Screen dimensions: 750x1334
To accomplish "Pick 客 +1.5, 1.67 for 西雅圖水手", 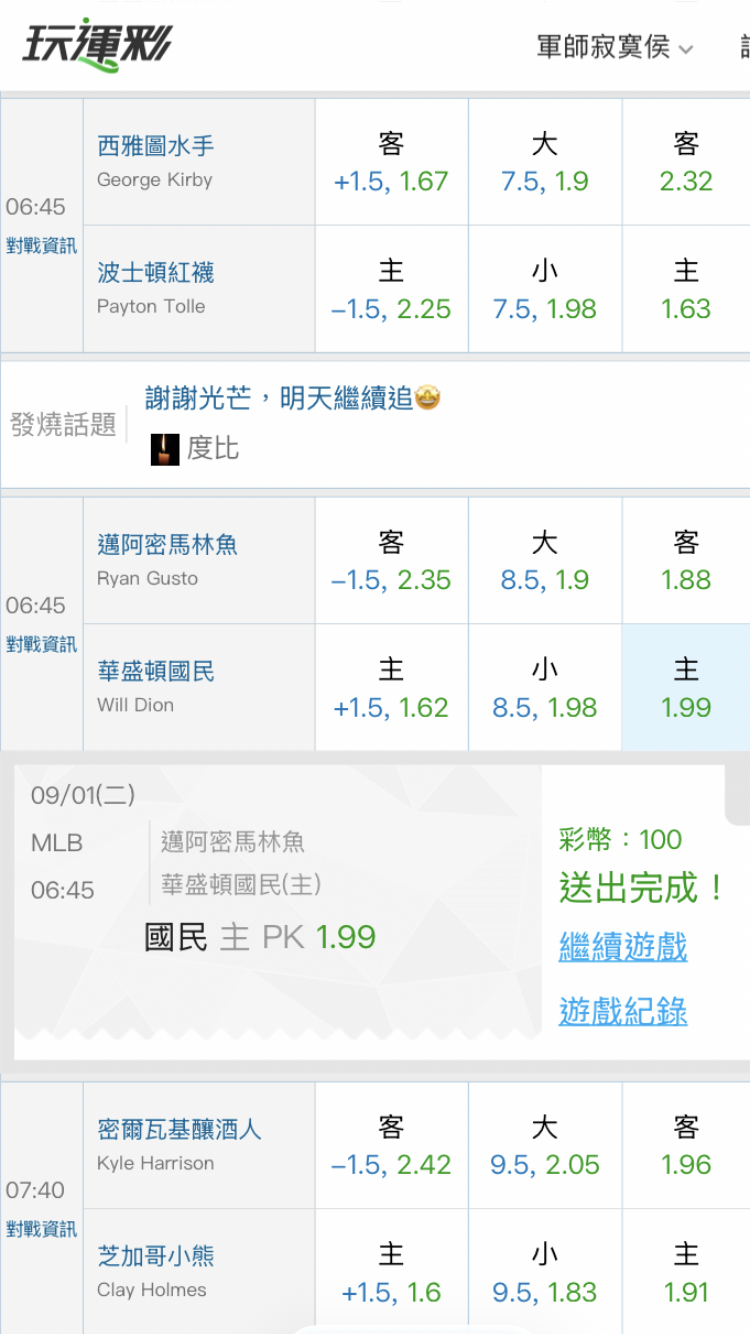I will 391,162.
